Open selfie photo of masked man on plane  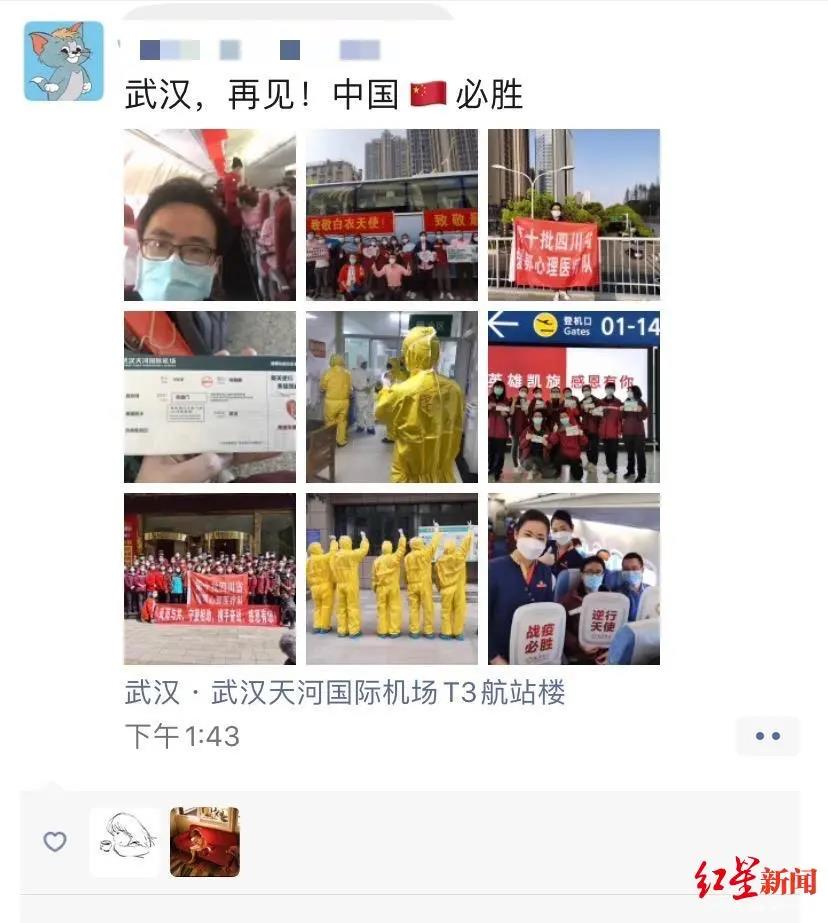click(x=209, y=215)
